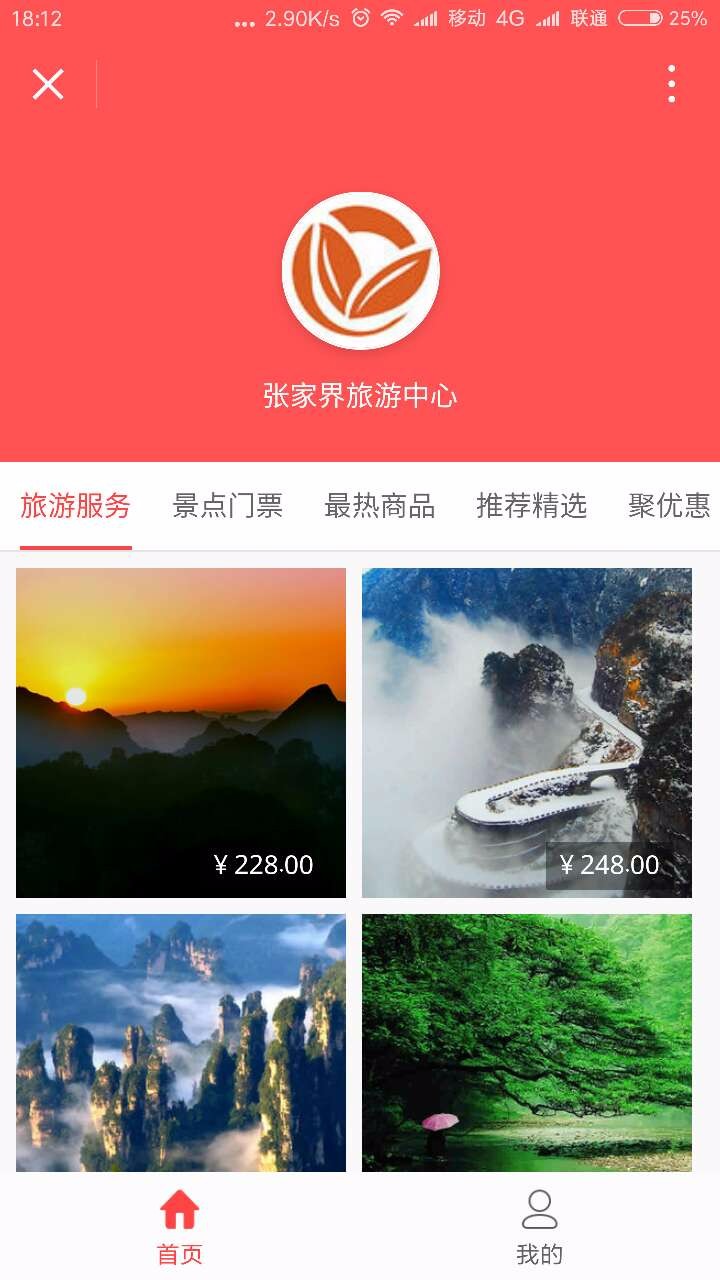View the green forest tour card

[527, 1042]
